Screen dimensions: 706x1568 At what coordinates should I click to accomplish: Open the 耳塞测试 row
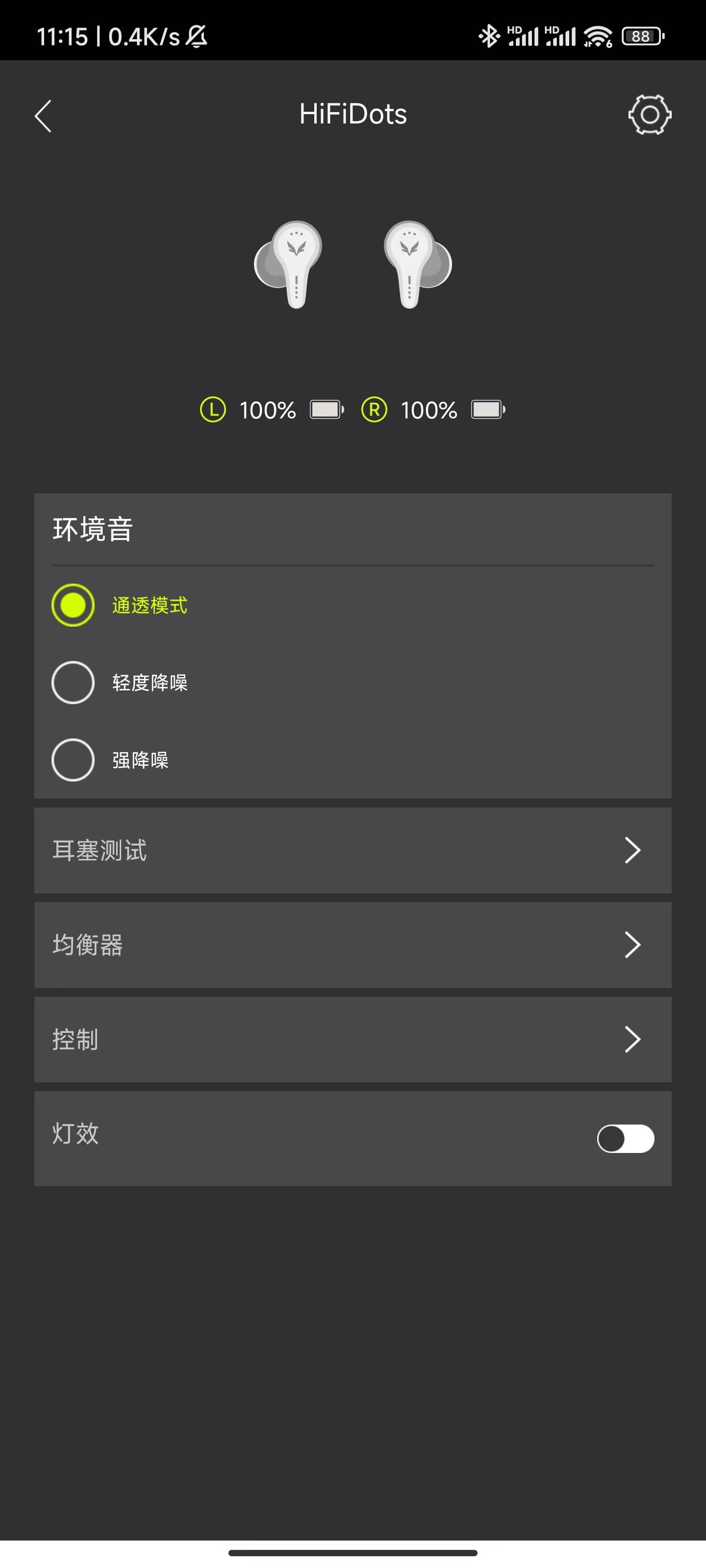(353, 850)
